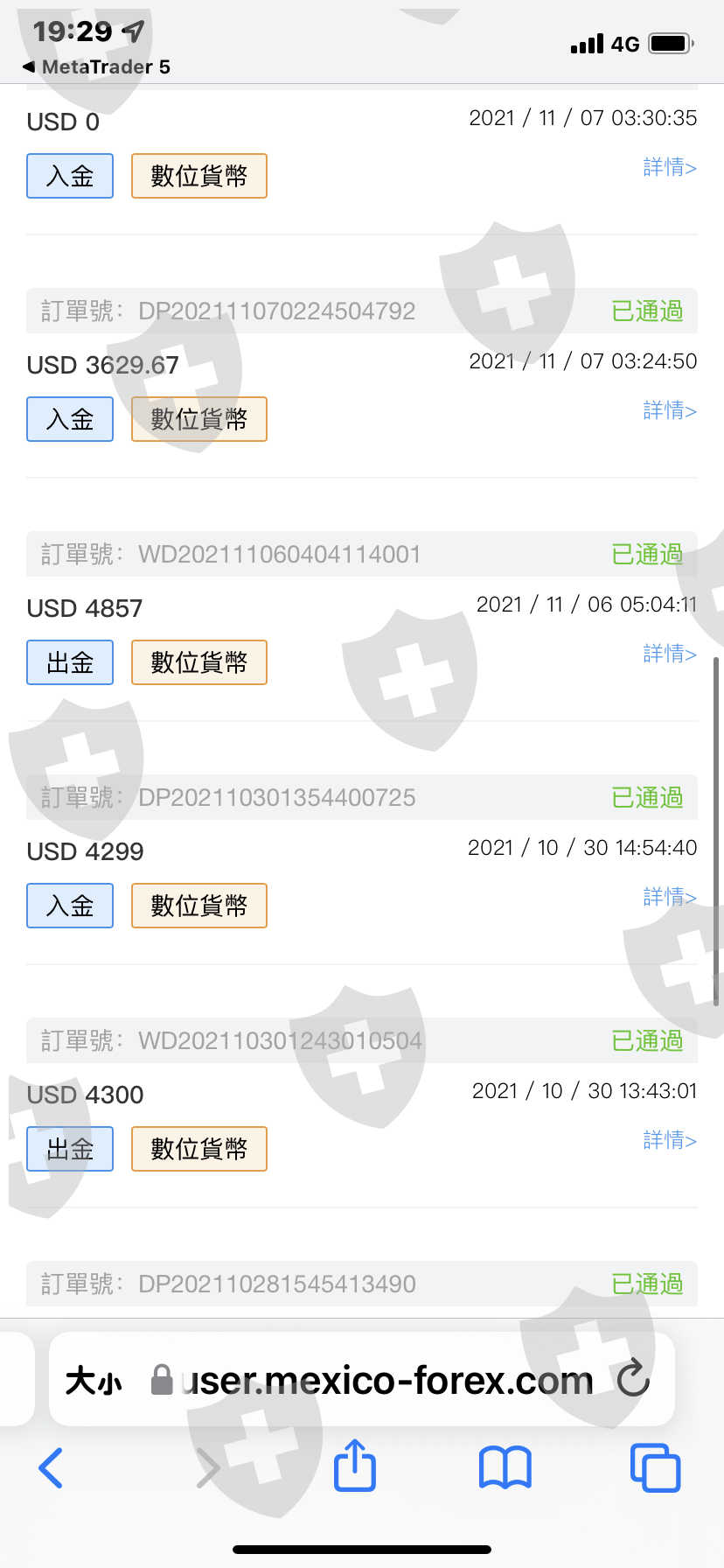View 詳情 for the USD 0 deposit
This screenshot has height=1568, width=724.
point(669,167)
